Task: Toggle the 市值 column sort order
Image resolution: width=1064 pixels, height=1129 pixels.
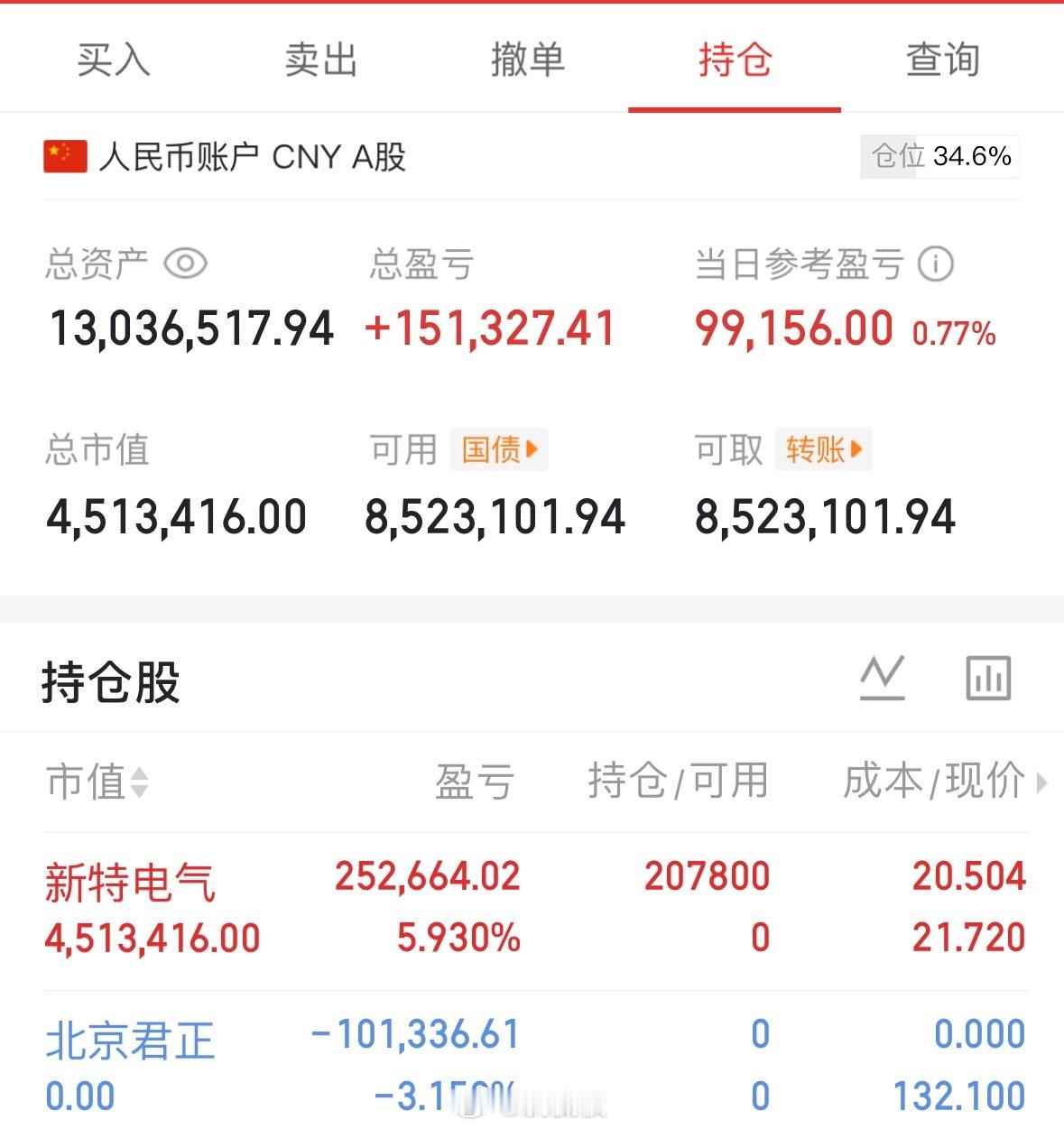Action: point(138,783)
